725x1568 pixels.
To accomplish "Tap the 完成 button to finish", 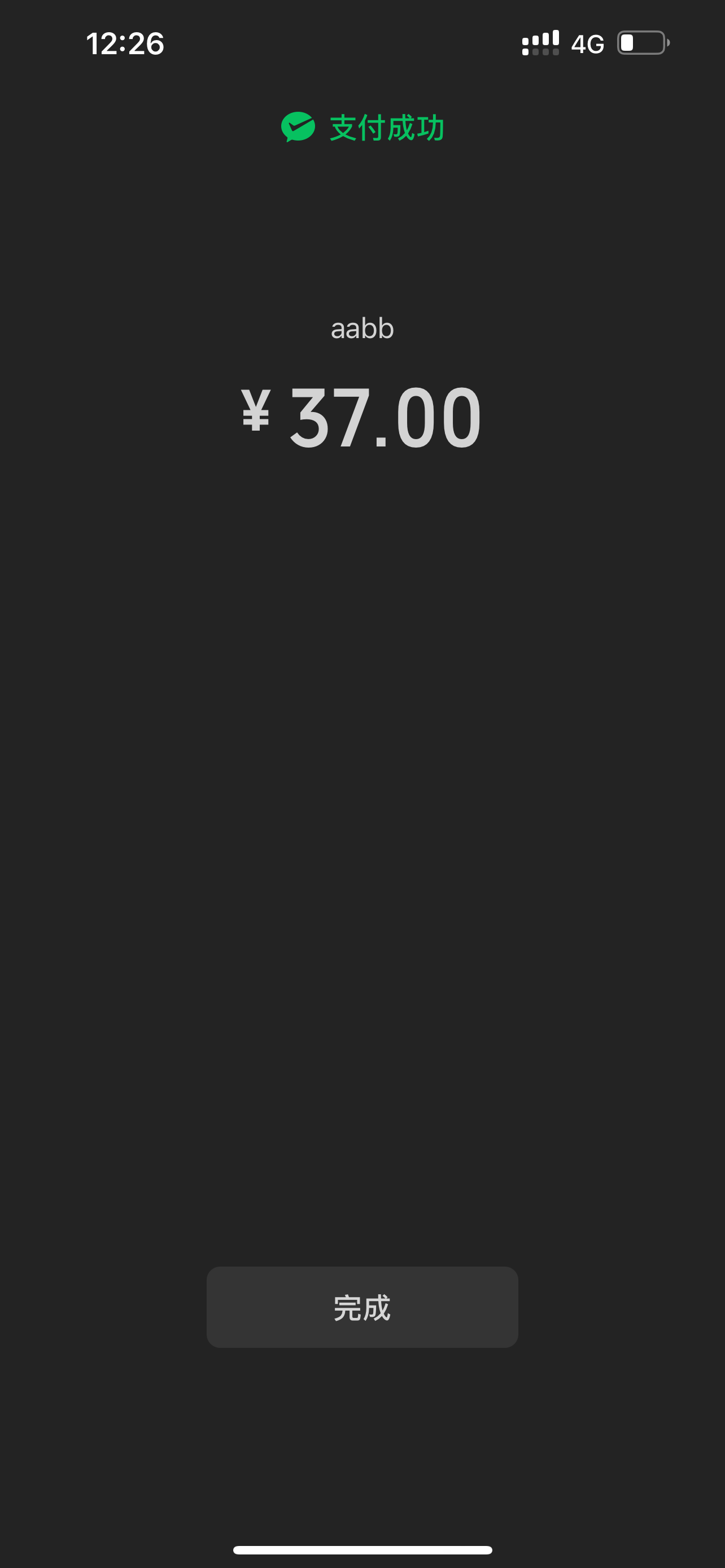I will coord(362,1307).
